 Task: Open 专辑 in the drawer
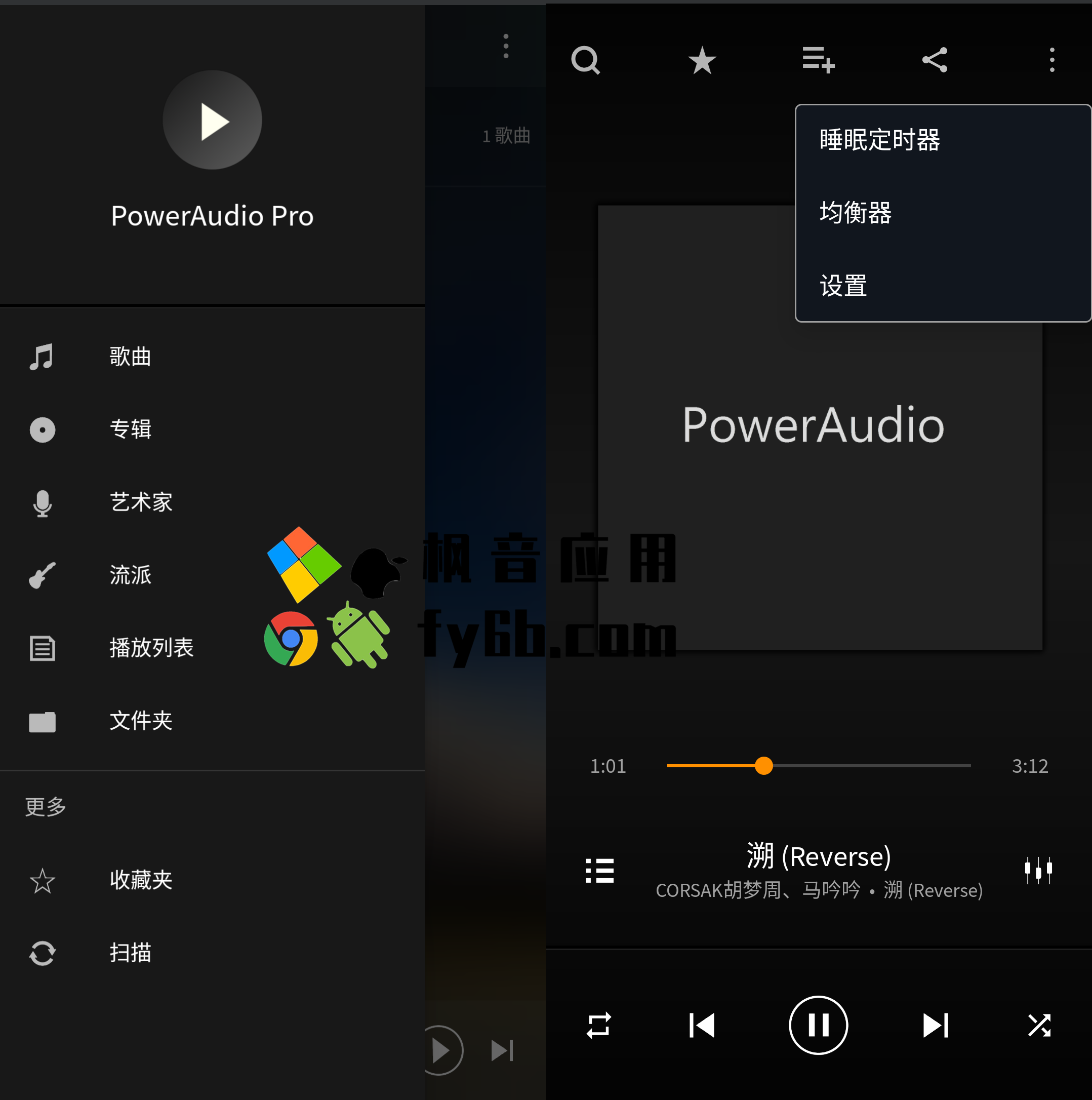coord(130,429)
